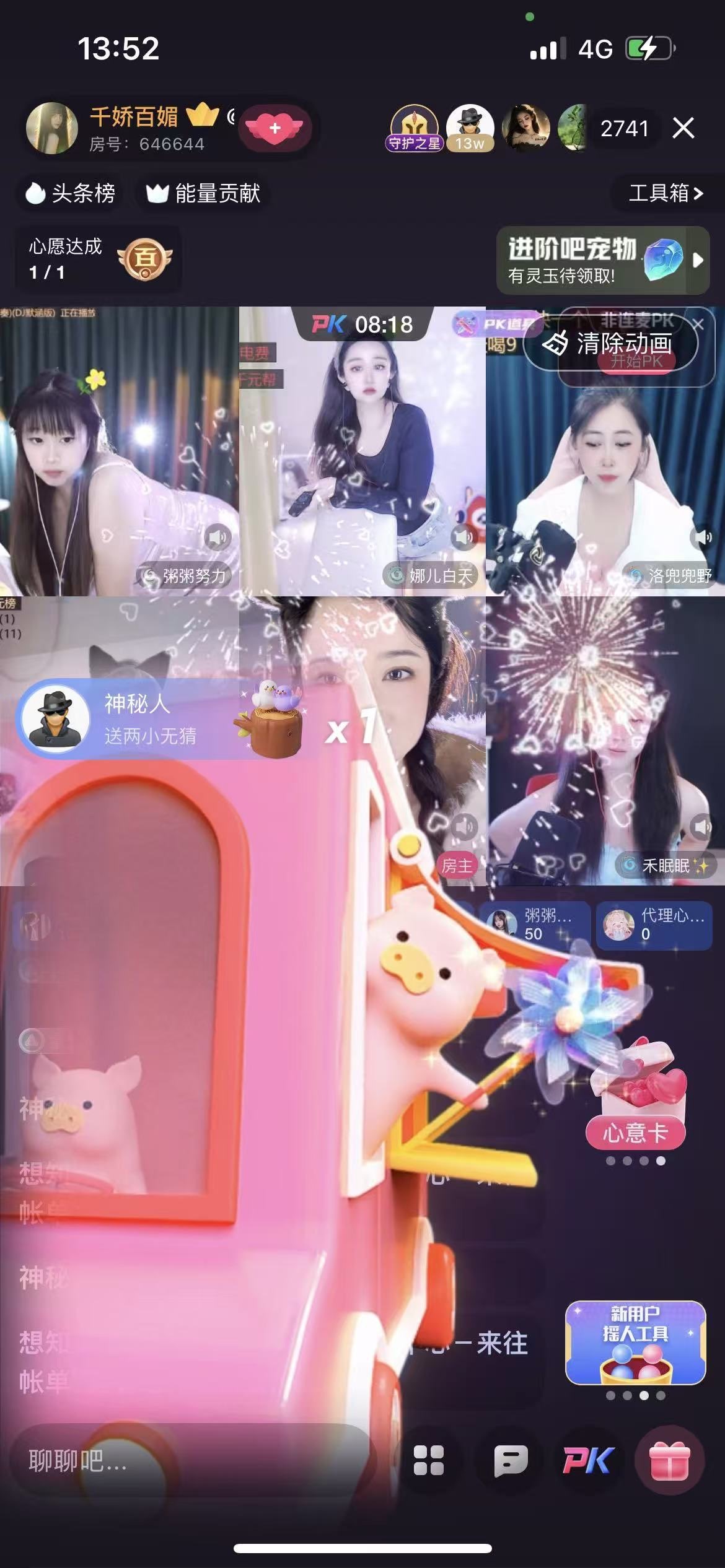Open the 进阶吧宠物 banner
Image resolution: width=725 pixels, height=1568 pixels.
pyautogui.click(x=595, y=260)
